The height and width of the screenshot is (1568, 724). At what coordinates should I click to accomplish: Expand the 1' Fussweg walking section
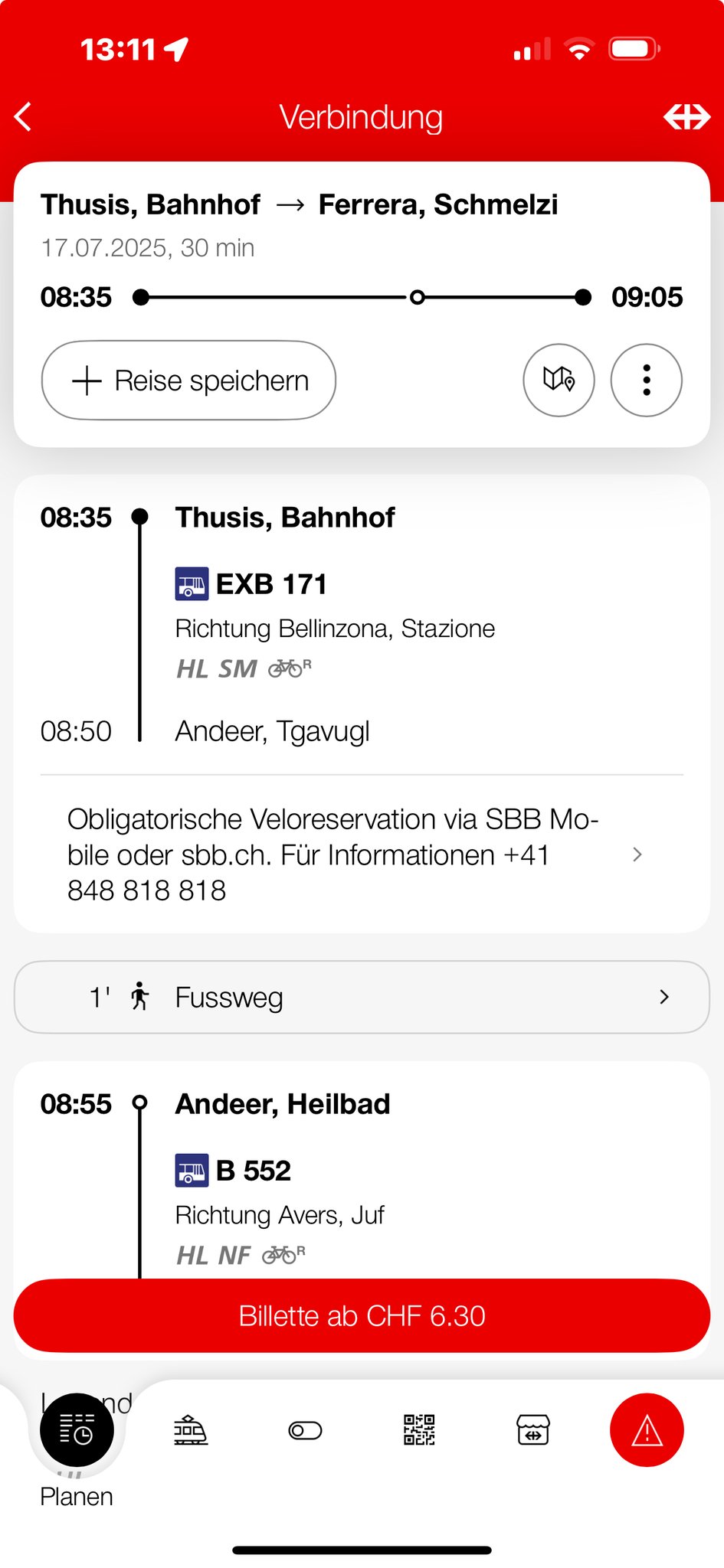pyautogui.click(x=361, y=997)
